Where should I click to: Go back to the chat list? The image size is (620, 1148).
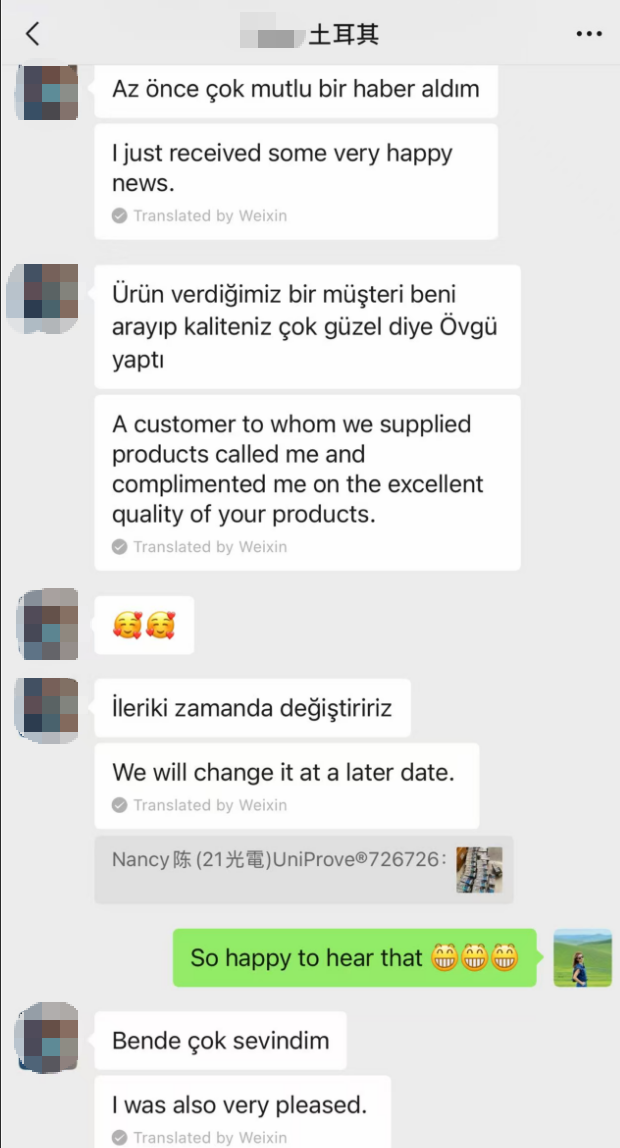[32, 34]
